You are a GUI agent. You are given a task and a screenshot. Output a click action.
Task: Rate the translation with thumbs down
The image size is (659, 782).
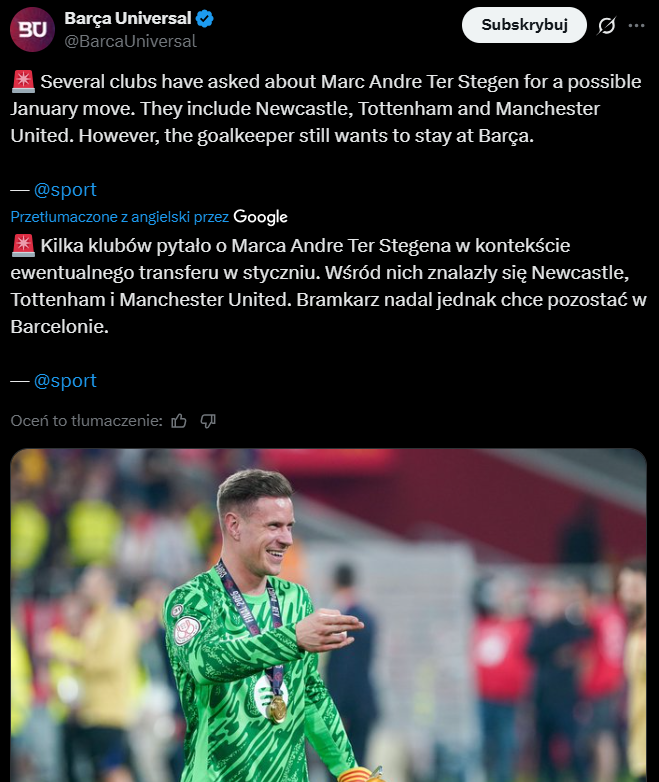pos(208,421)
